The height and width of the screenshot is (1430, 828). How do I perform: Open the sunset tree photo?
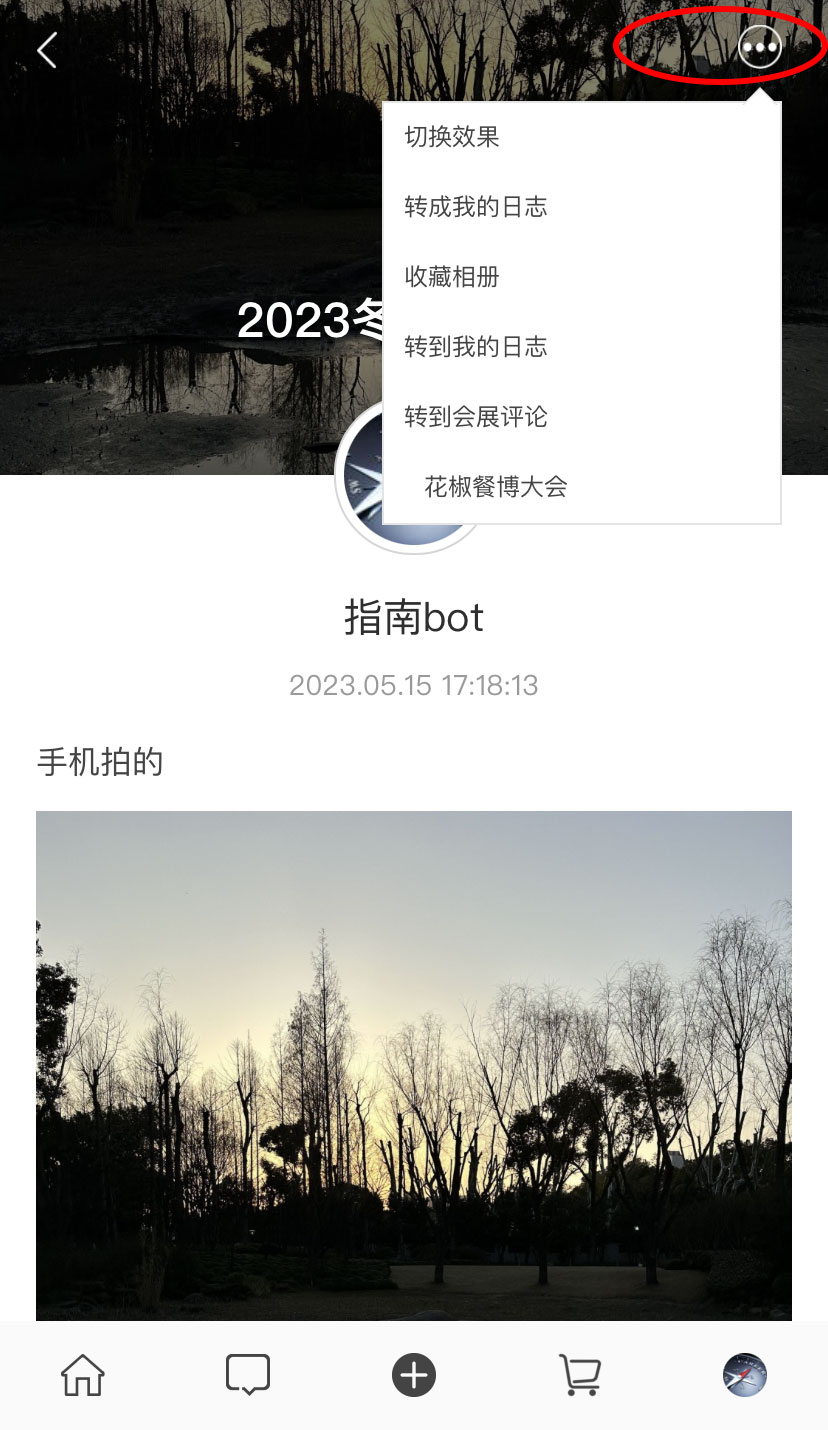pos(414,1065)
